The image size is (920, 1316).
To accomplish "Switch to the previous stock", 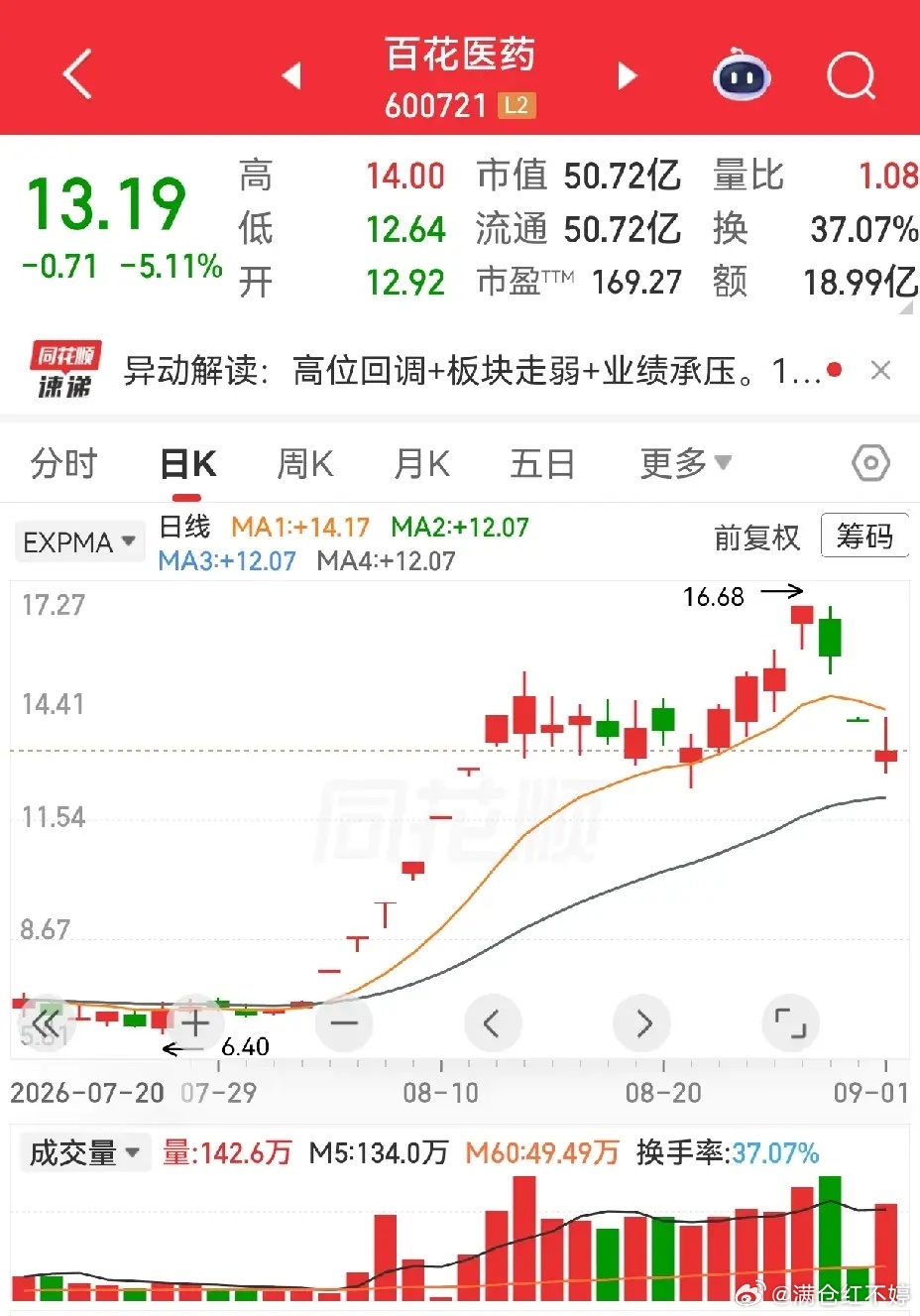I will point(291,75).
